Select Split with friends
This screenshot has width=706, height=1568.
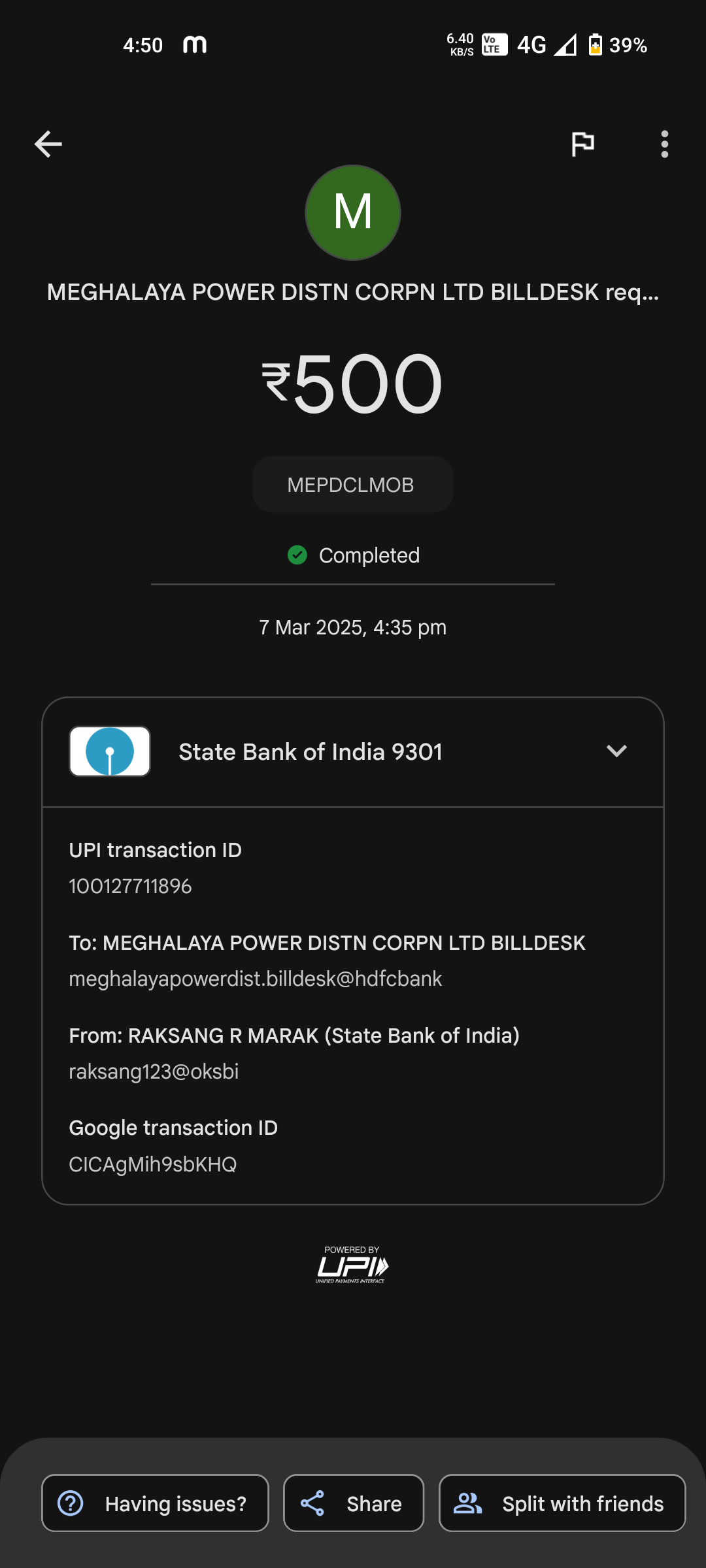click(562, 1503)
